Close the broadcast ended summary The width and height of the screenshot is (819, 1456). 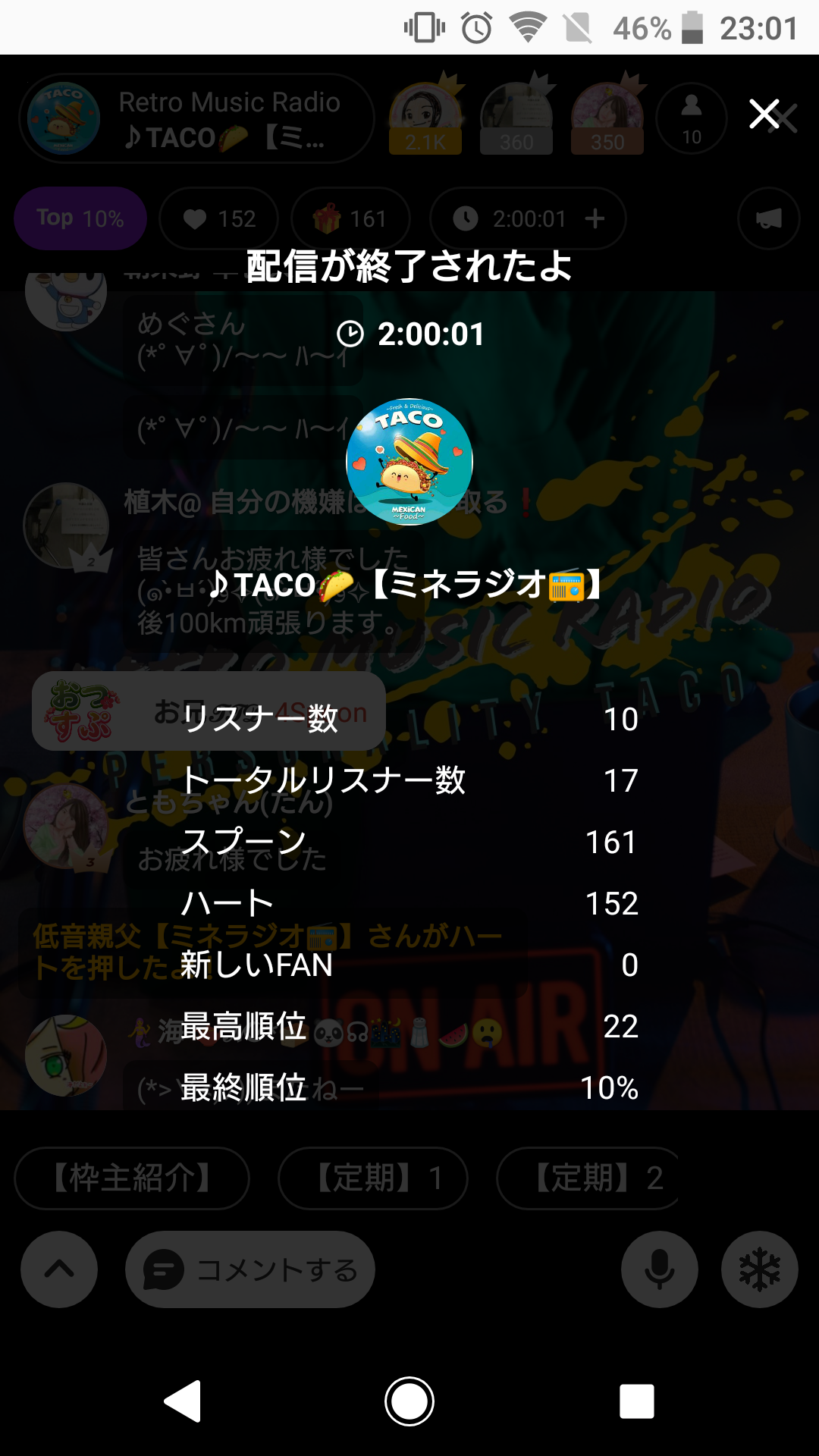tap(764, 115)
